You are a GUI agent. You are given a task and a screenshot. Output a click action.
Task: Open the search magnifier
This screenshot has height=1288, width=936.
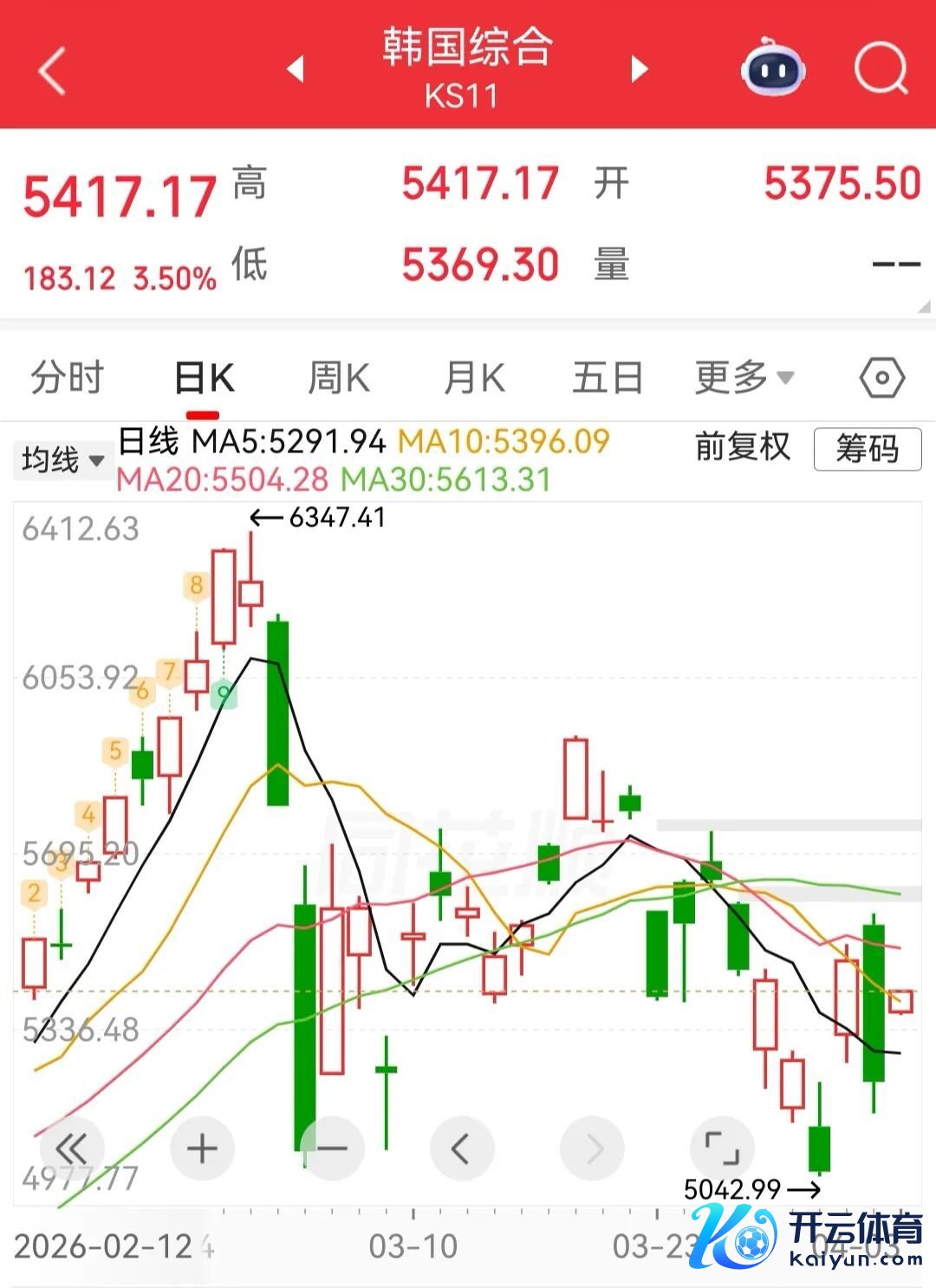[881, 68]
